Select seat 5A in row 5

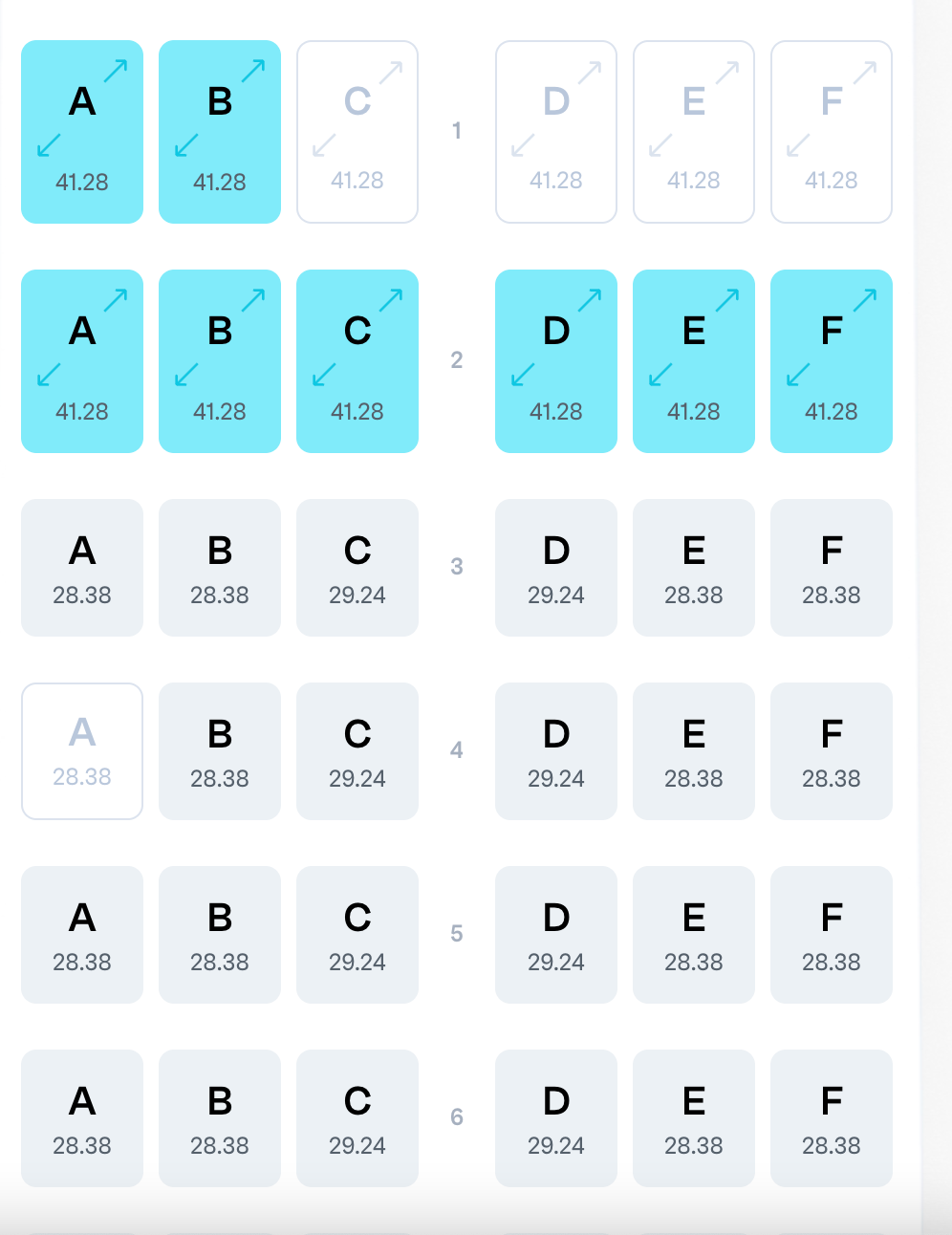click(82, 935)
